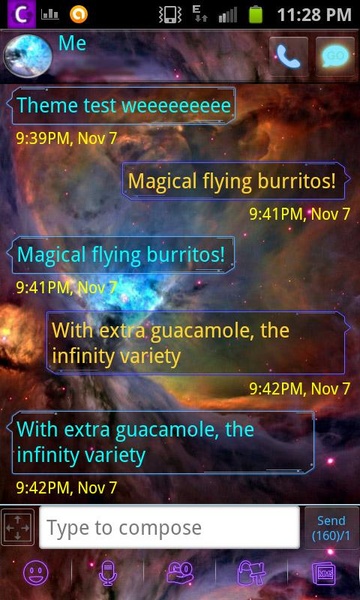Select the yellow 'Magical flying burritos!' bubble
The image size is (360, 600).
click(236, 181)
